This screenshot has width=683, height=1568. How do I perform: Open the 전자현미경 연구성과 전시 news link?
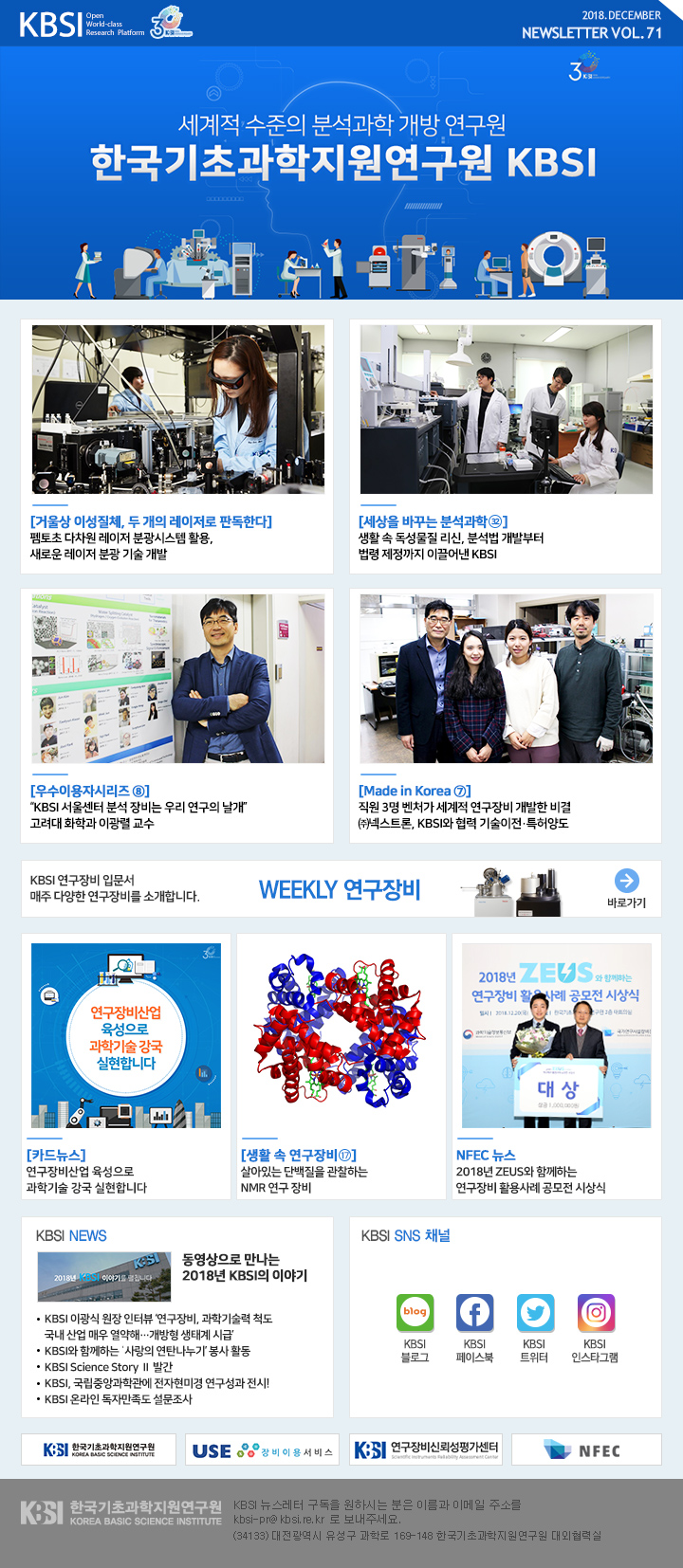tap(157, 1383)
